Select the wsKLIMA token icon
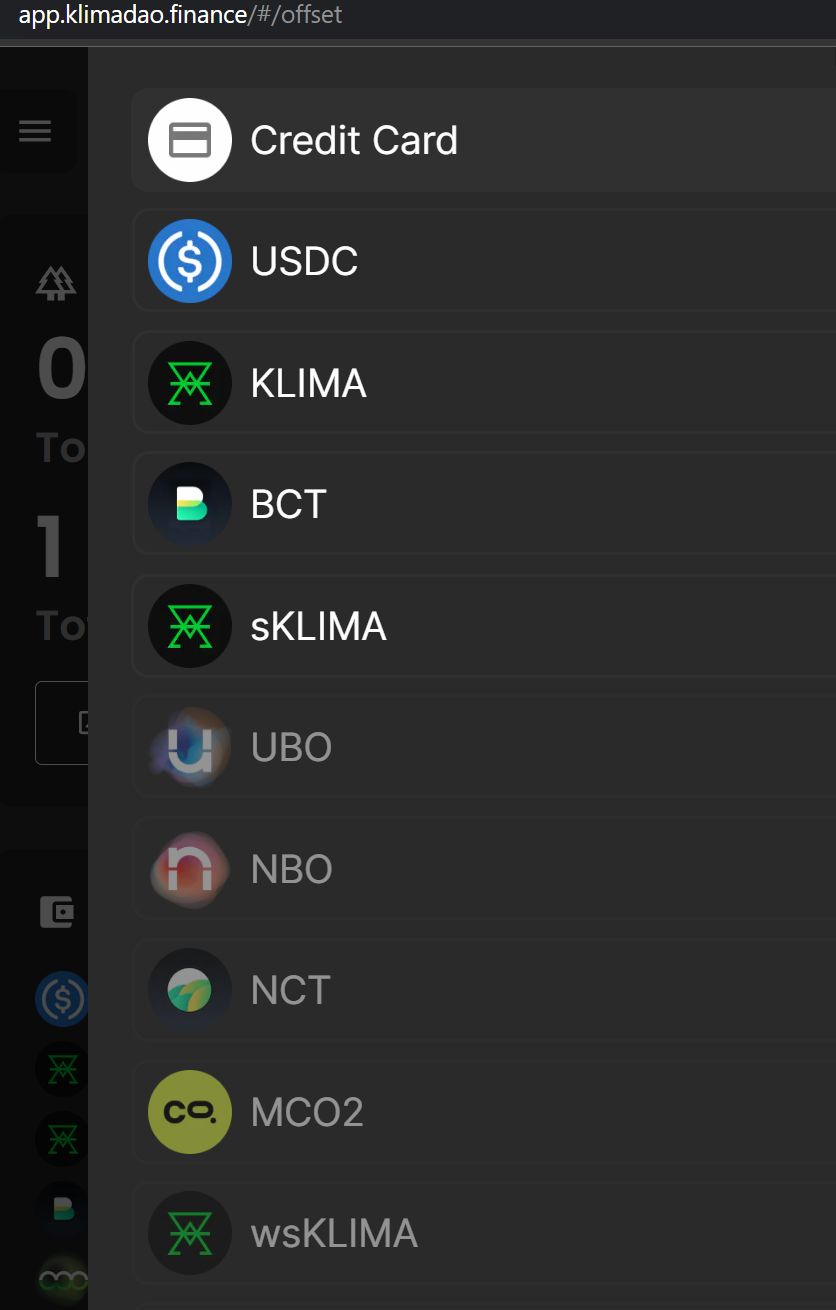 (x=189, y=1233)
